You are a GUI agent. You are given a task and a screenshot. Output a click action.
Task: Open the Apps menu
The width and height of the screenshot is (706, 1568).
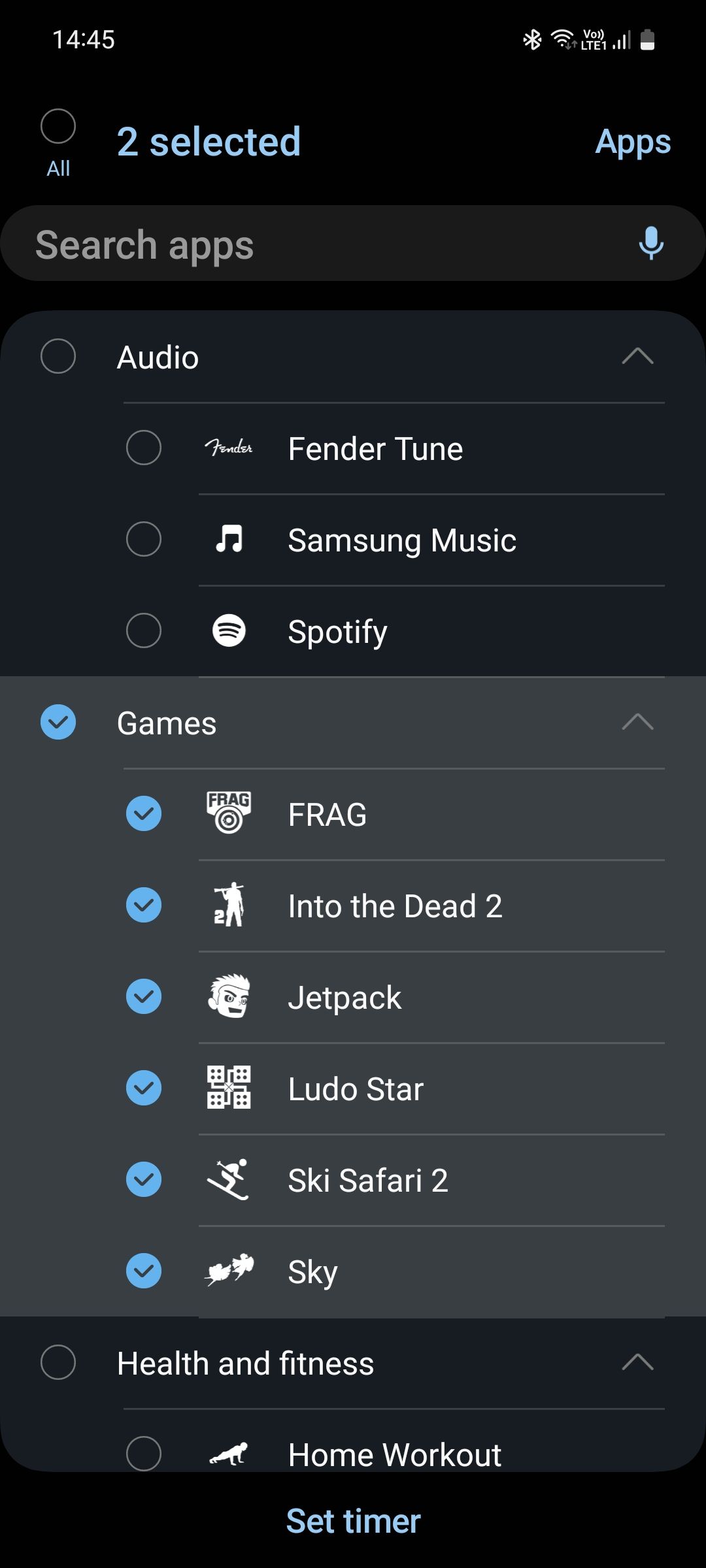coord(631,142)
